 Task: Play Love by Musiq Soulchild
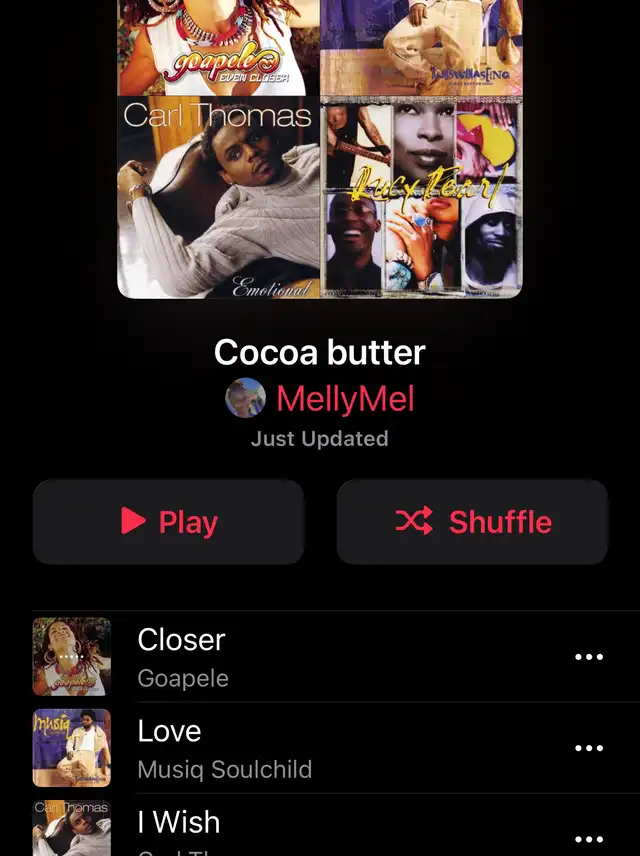tap(300, 749)
